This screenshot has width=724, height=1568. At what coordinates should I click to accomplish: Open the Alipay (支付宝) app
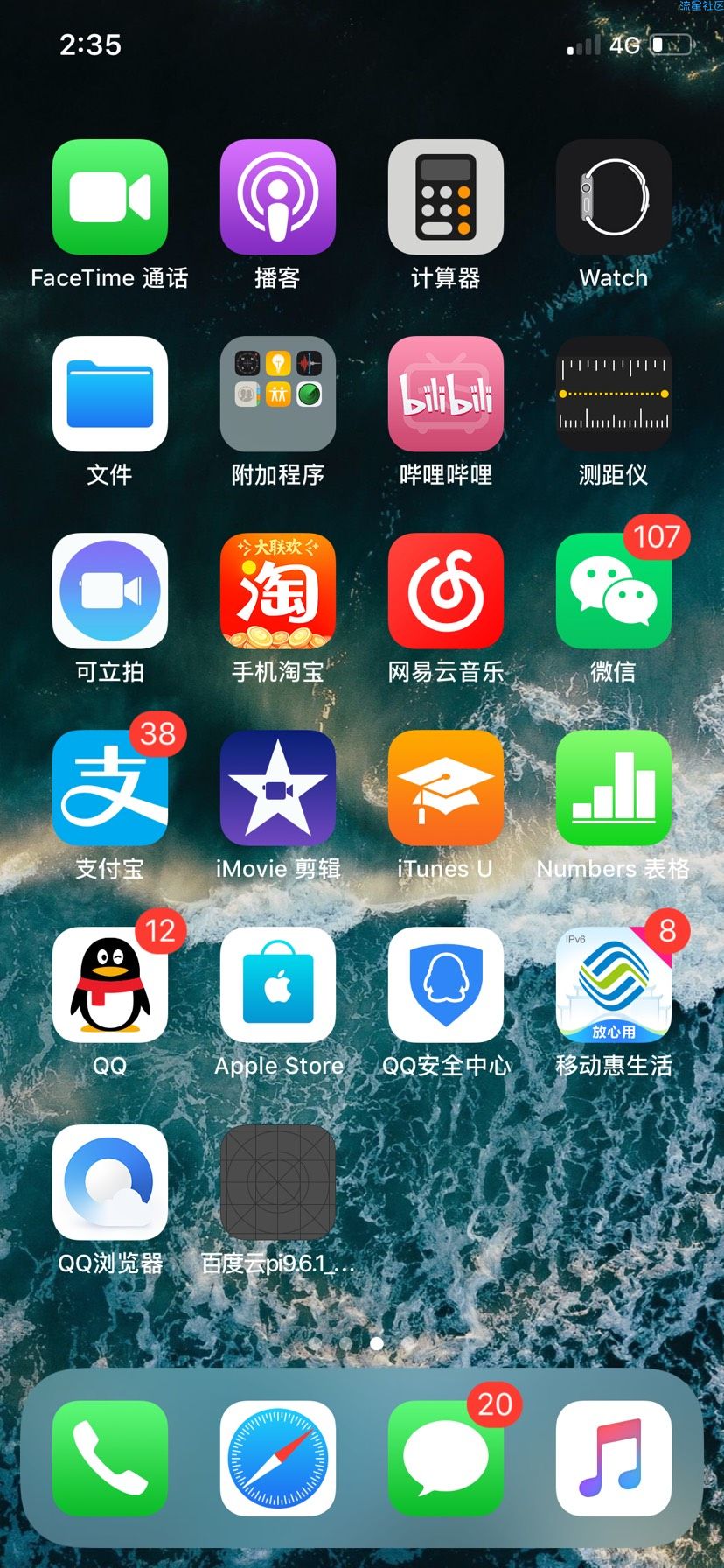(110, 787)
